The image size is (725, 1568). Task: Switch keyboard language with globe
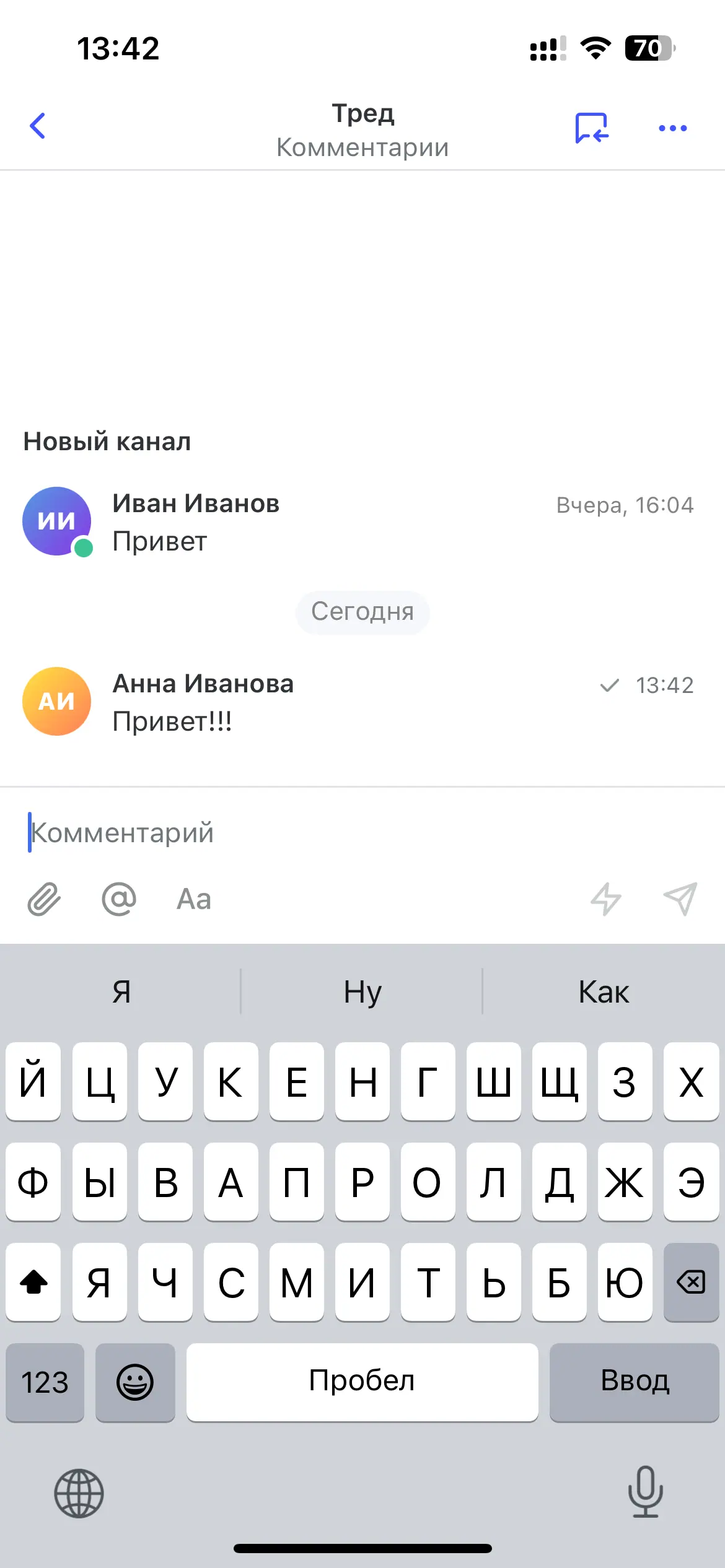coord(79,1494)
